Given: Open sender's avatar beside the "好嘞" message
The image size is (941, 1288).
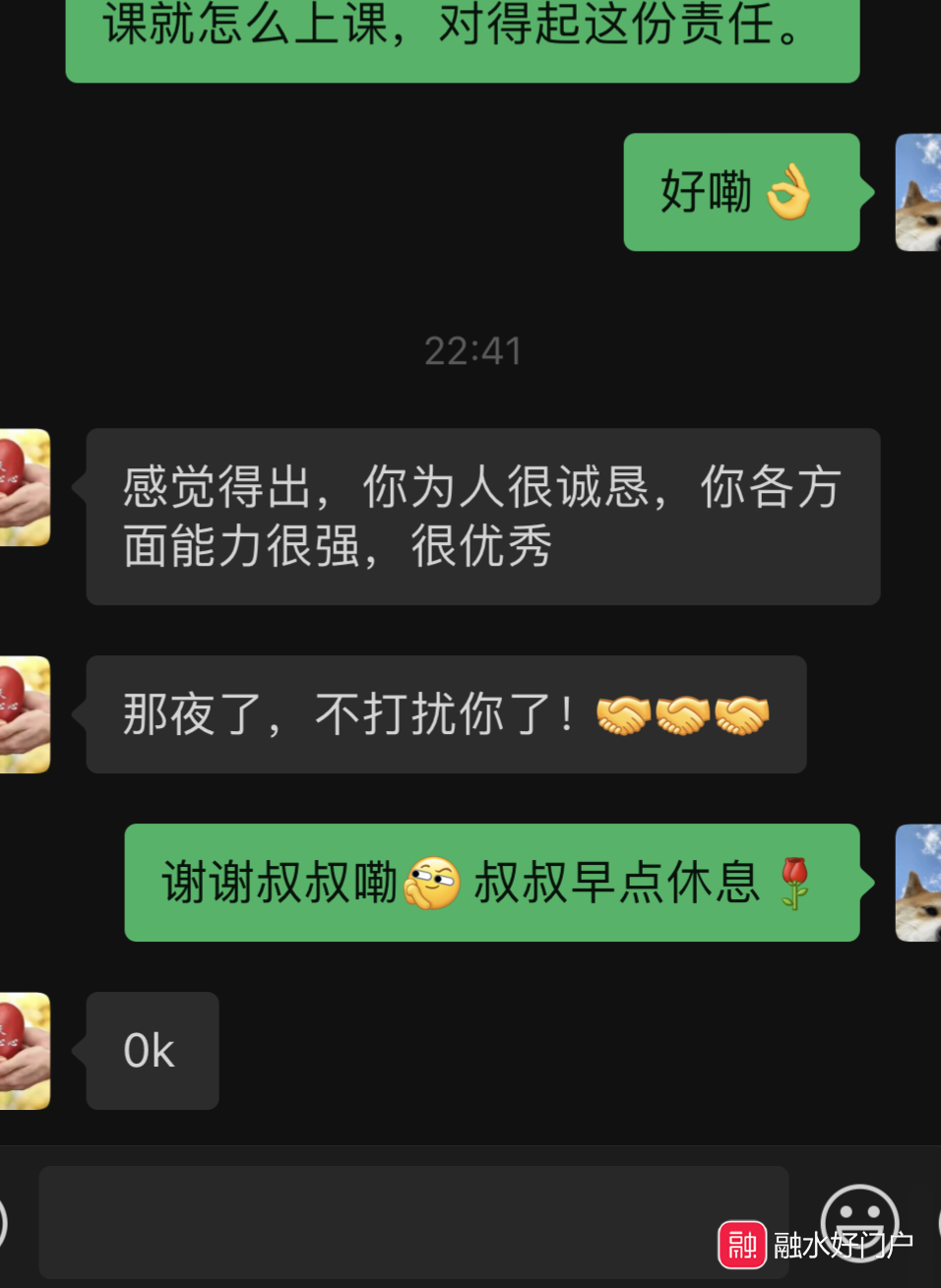Looking at the screenshot, I should tap(918, 193).
